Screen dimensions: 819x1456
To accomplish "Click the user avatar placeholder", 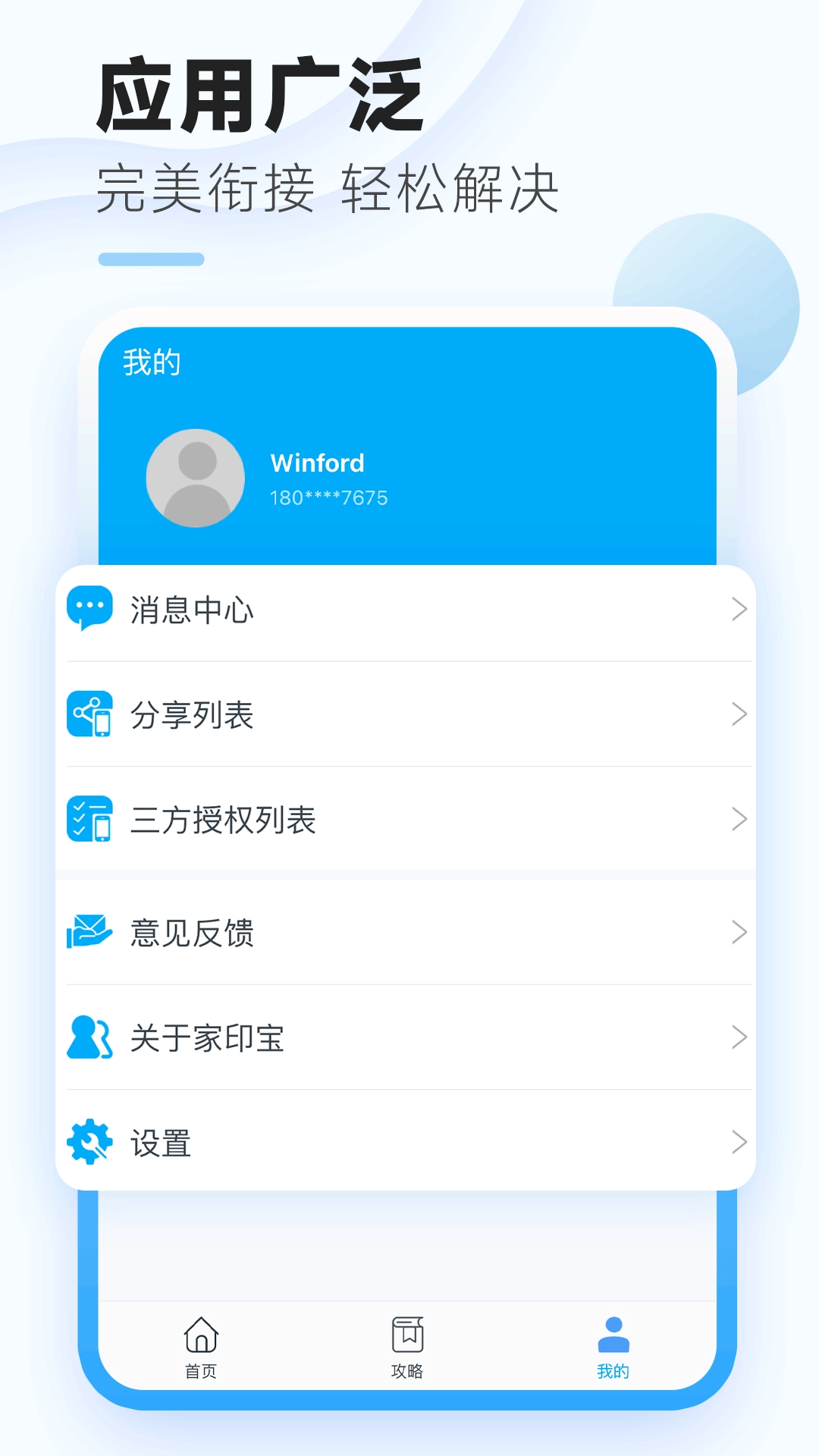I will point(196,478).
